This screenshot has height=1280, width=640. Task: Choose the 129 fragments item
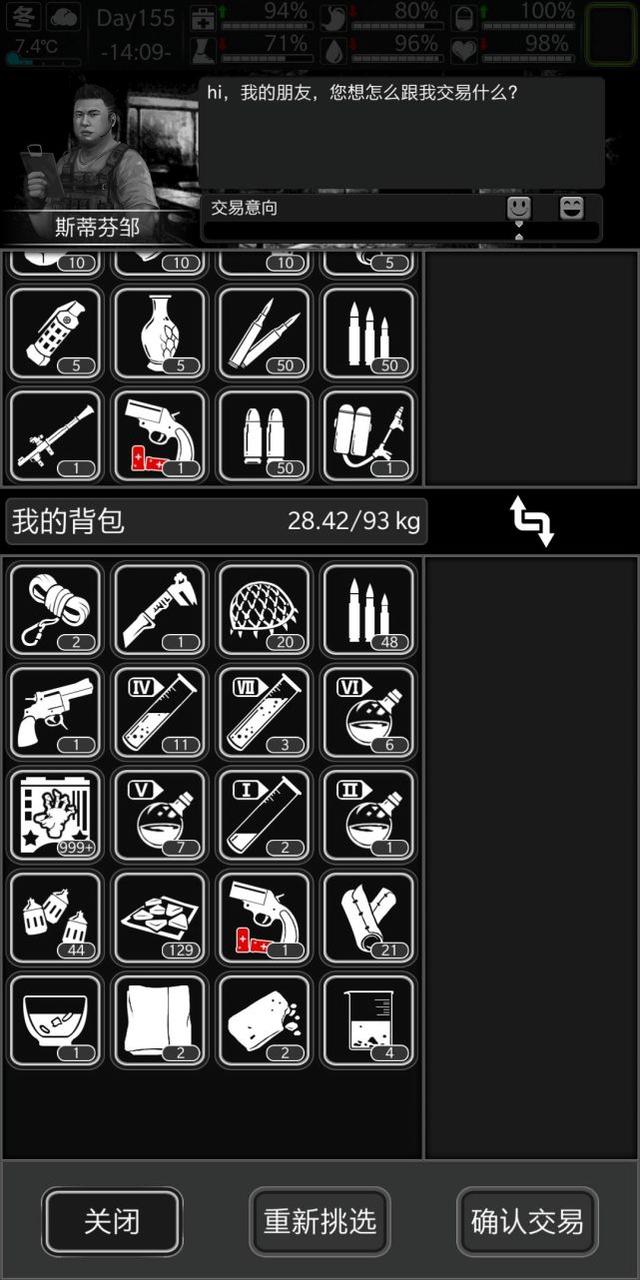(x=160, y=918)
